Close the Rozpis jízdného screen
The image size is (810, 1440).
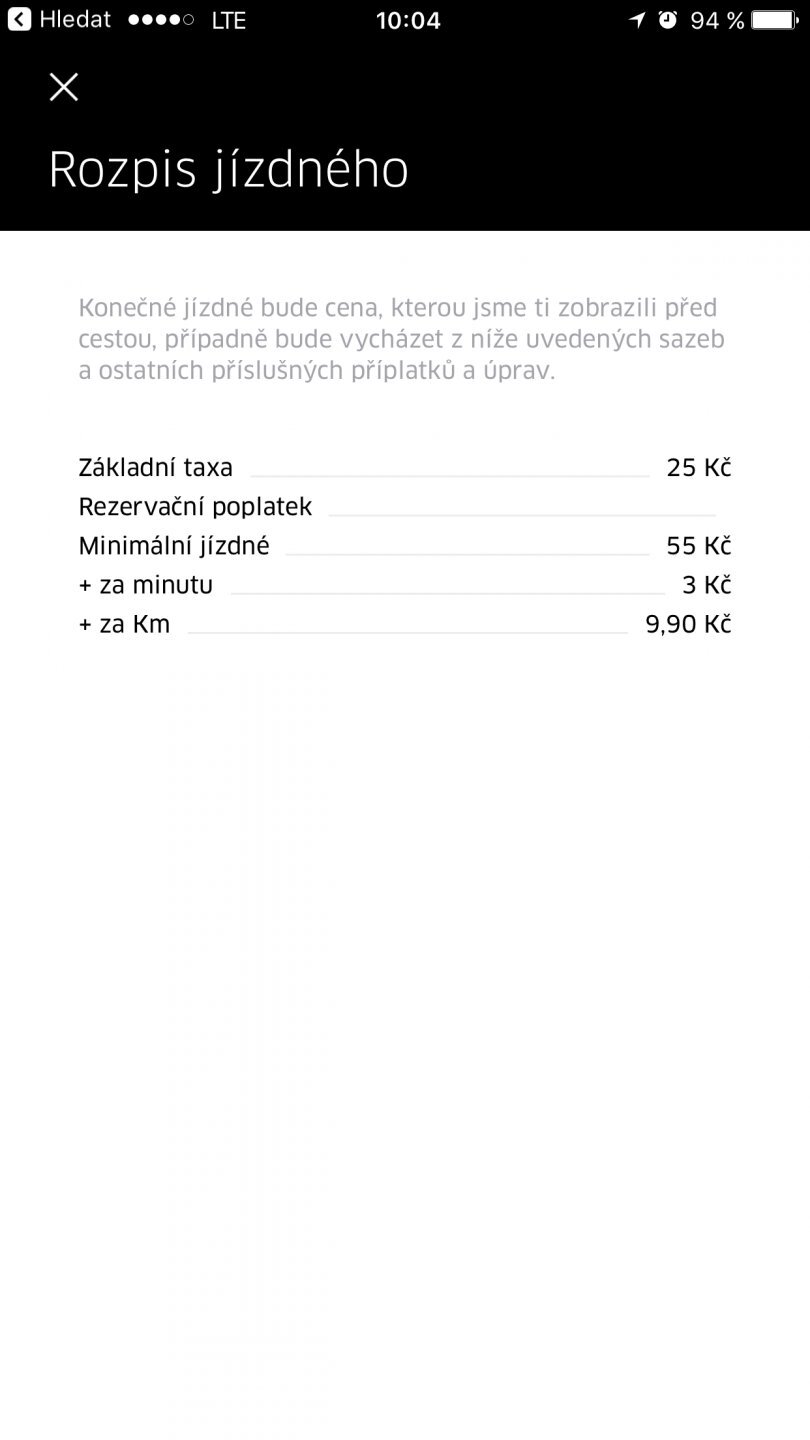pos(64,87)
